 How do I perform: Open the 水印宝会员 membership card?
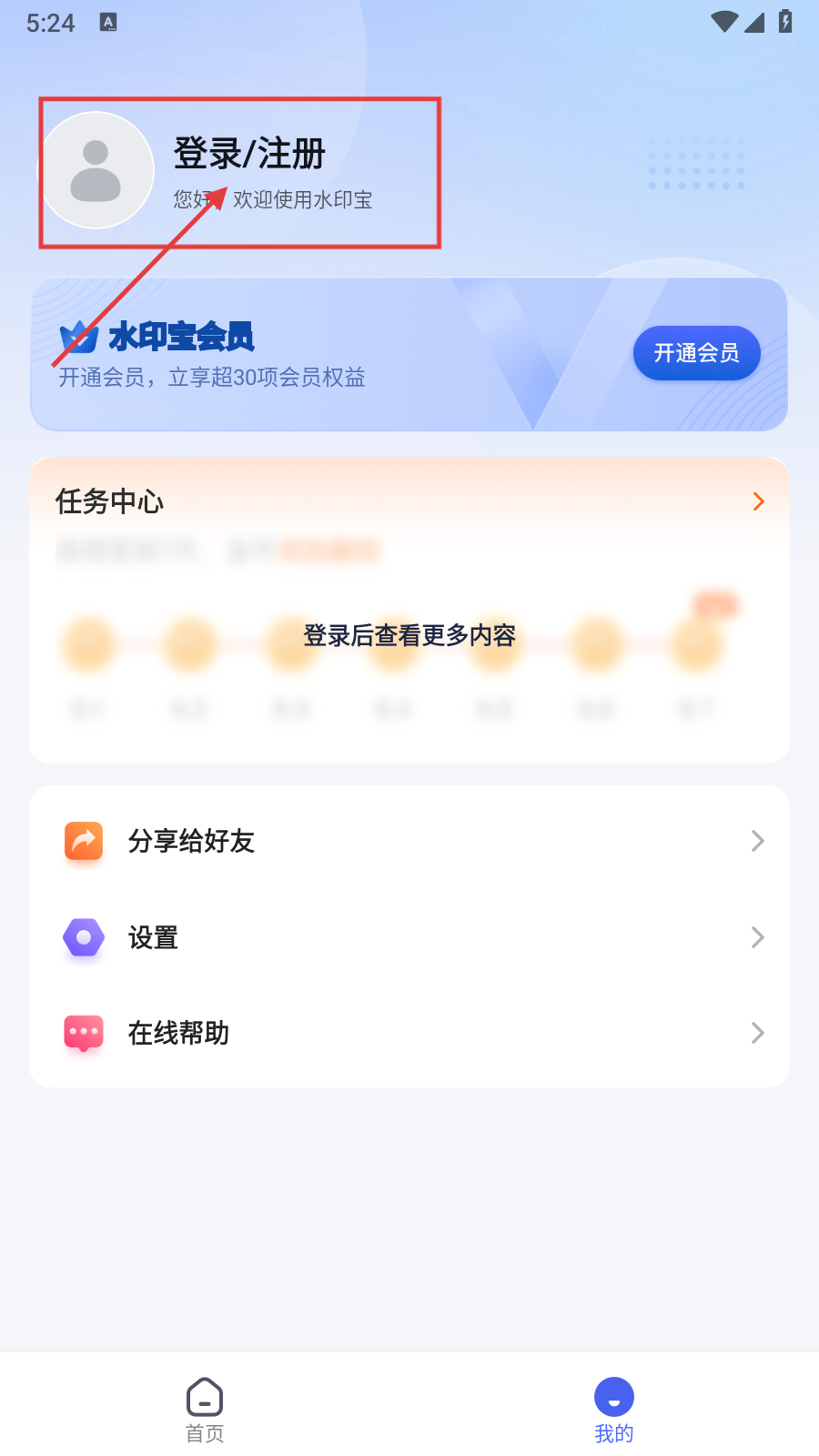(x=273, y=355)
